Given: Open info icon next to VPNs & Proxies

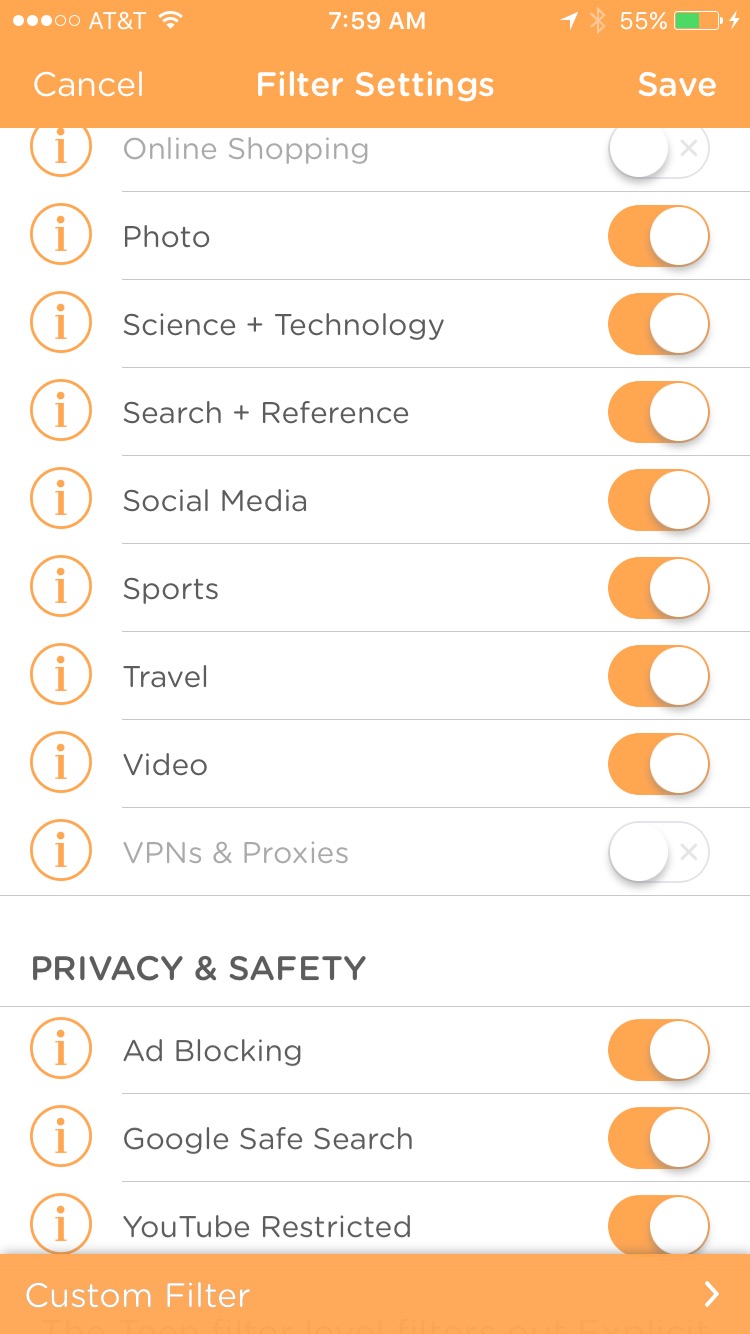Looking at the screenshot, I should point(61,852).
